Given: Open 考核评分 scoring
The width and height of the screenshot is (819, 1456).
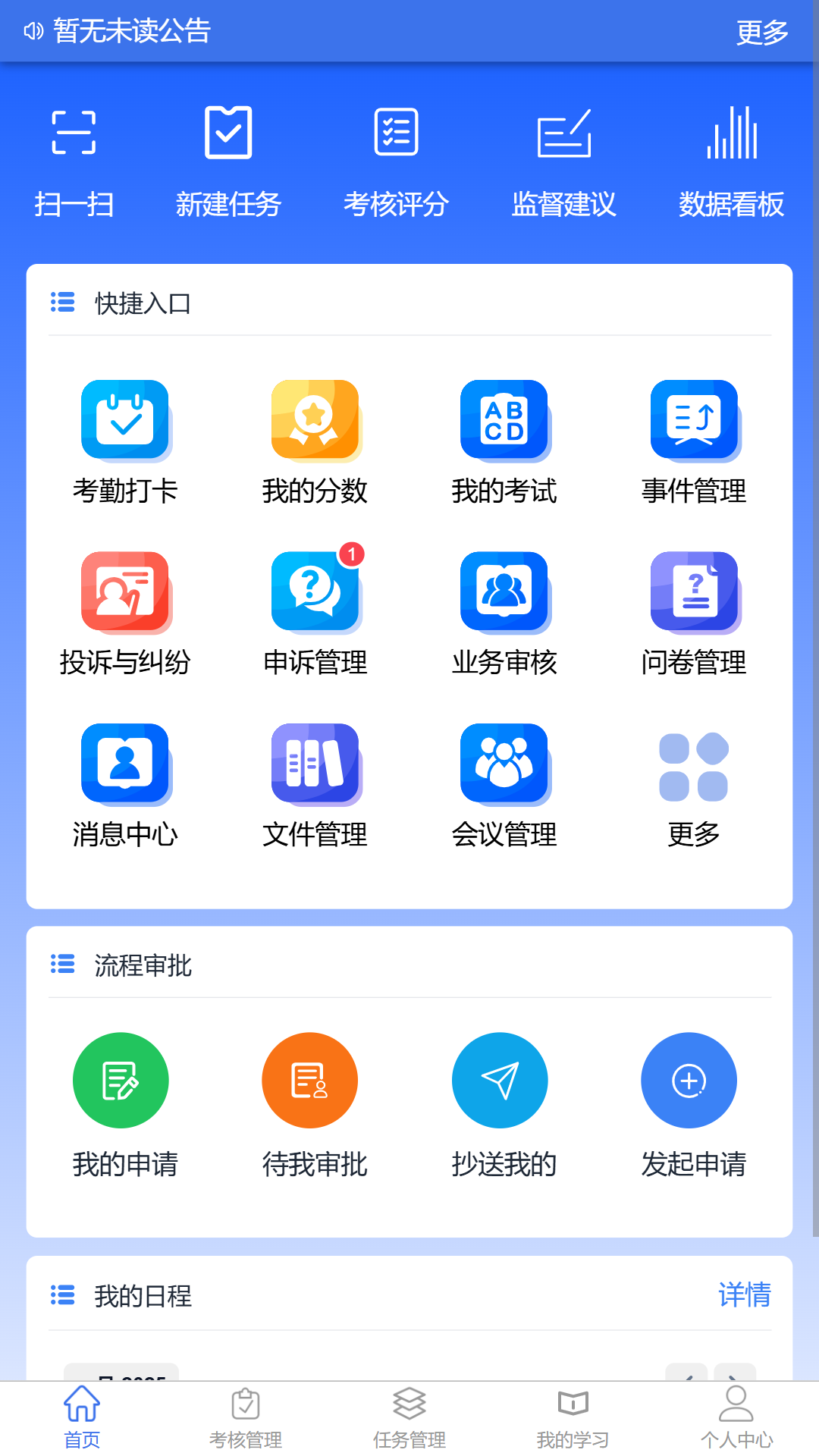Looking at the screenshot, I should [396, 159].
